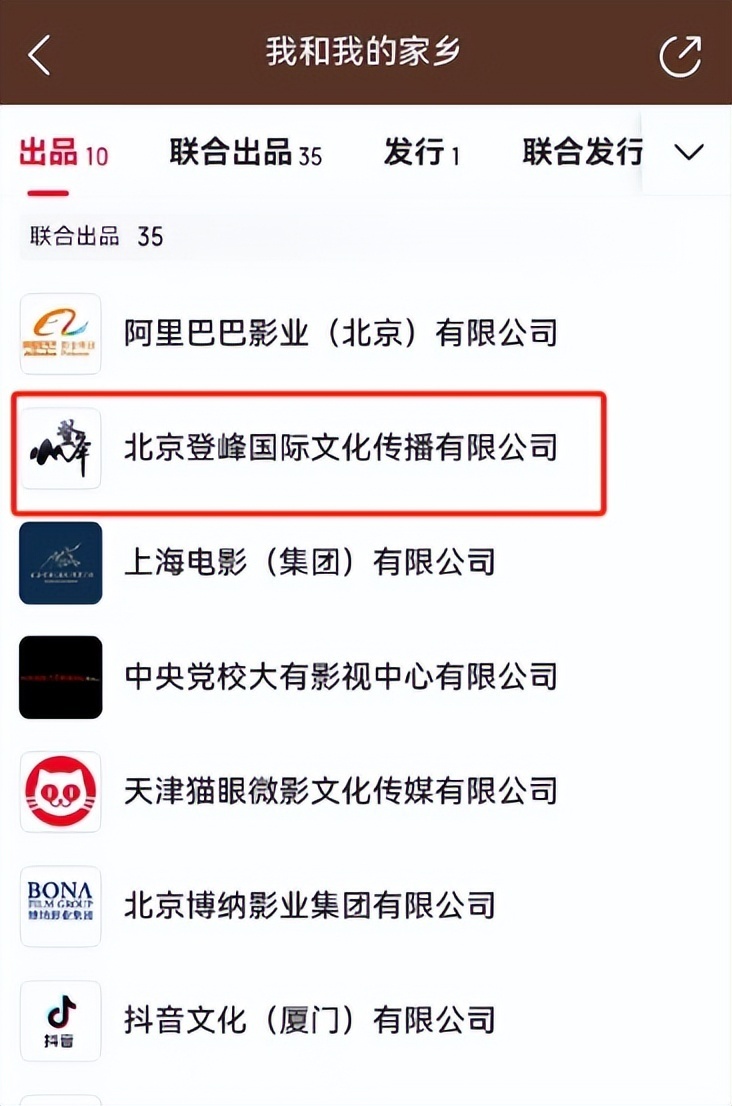Image resolution: width=732 pixels, height=1106 pixels.
Task: Expand the tab list dropdown arrow
Action: [689, 153]
